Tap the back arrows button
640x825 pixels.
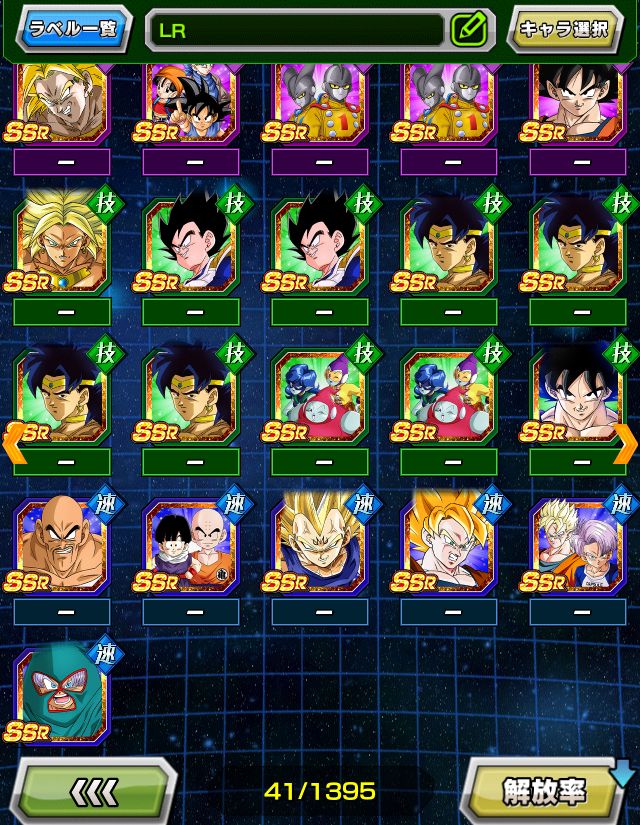click(x=94, y=791)
